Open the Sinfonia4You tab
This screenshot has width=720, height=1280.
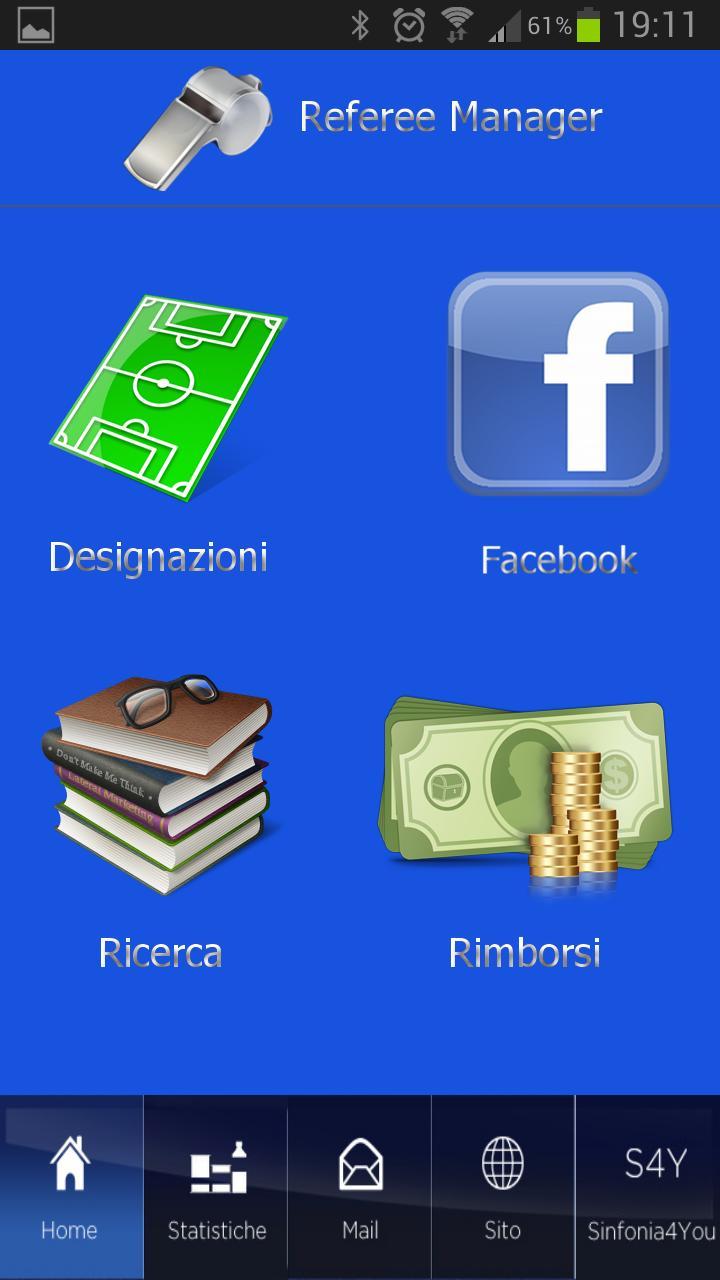pos(650,1187)
